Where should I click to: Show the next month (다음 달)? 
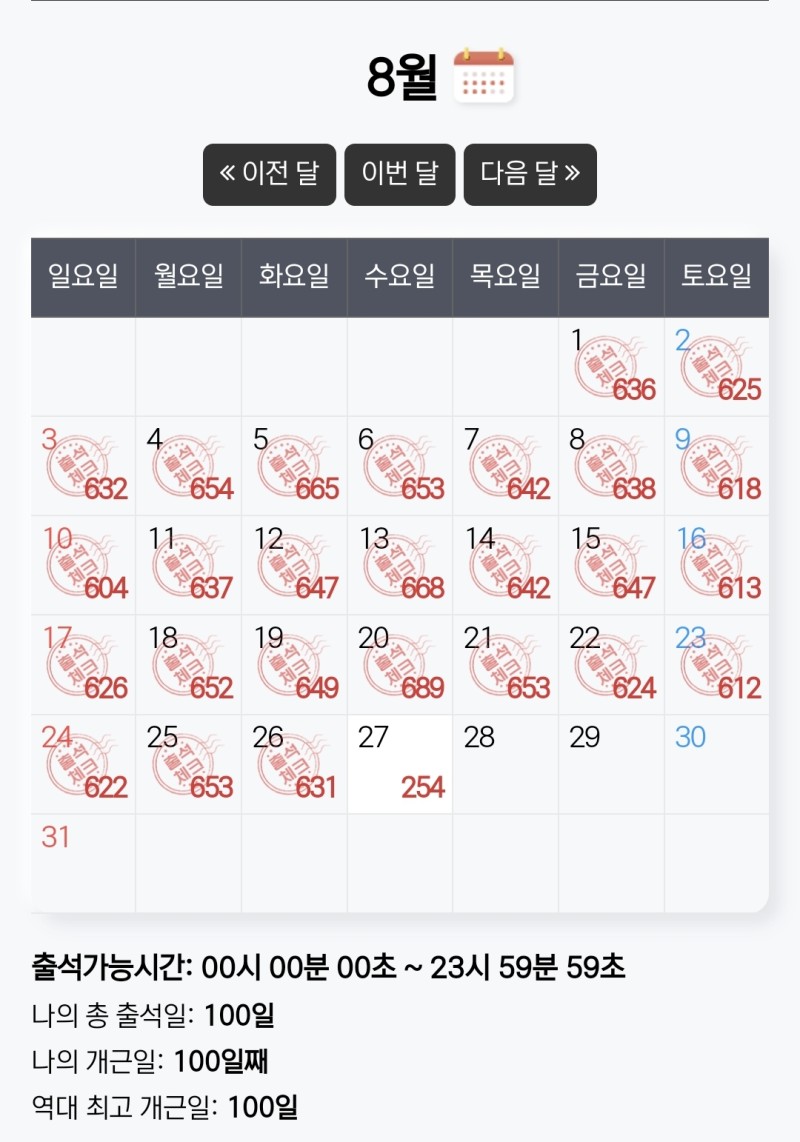(x=530, y=175)
